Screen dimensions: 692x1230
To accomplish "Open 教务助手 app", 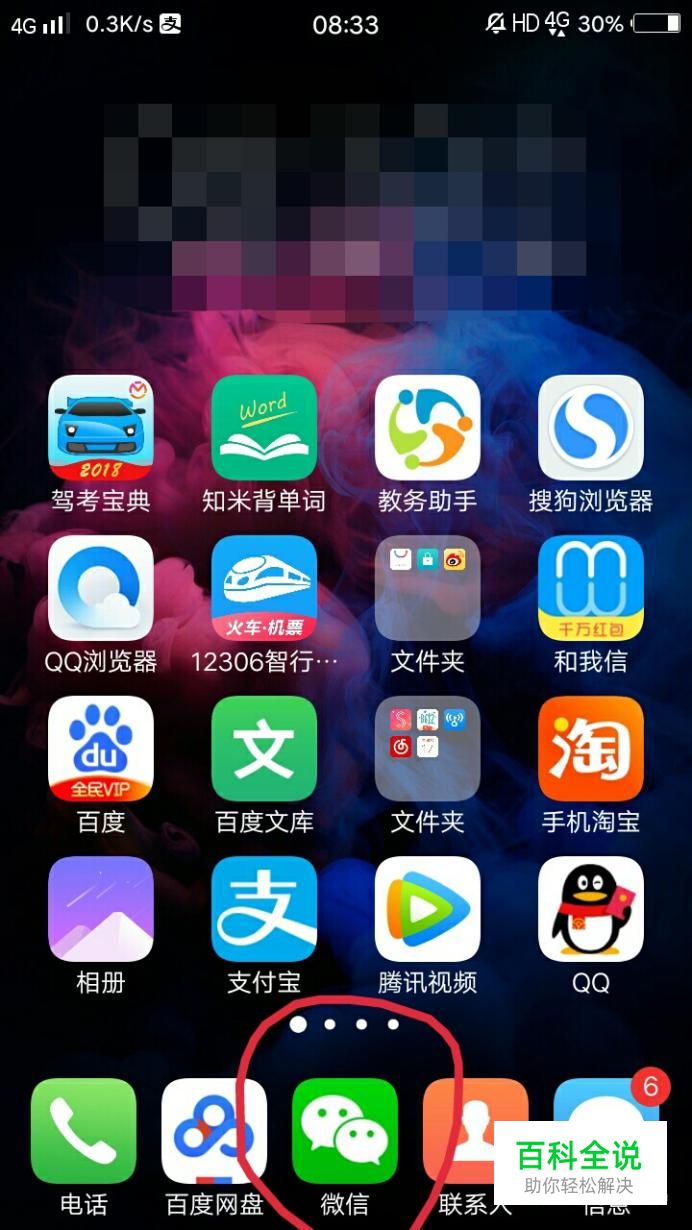I will (427, 428).
